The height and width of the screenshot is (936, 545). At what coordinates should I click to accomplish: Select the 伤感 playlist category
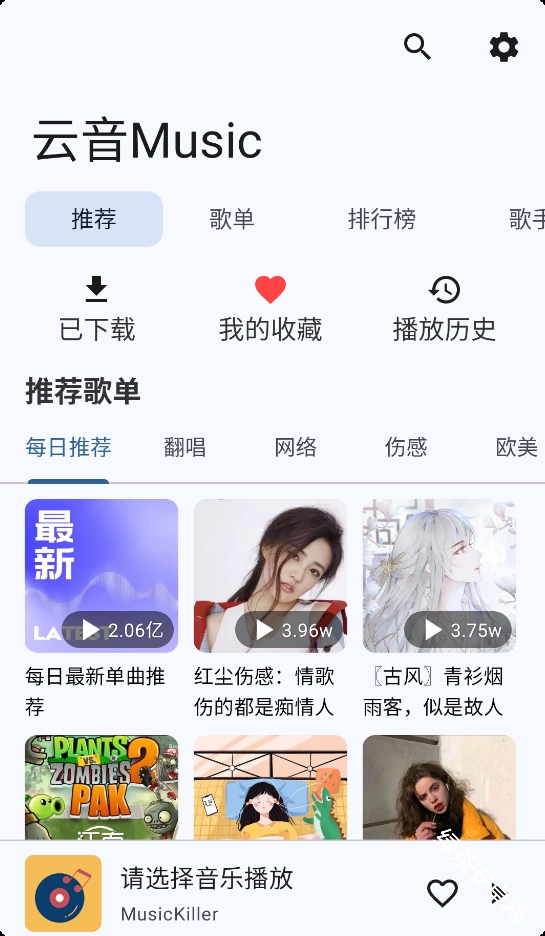(406, 447)
